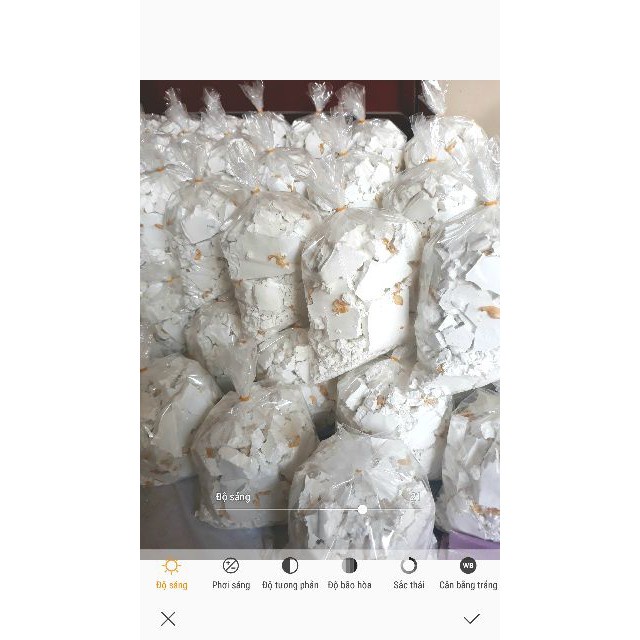This screenshot has width=640, height=640.
Task: Tap the Độ sáng slider handle
Action: click(x=362, y=509)
